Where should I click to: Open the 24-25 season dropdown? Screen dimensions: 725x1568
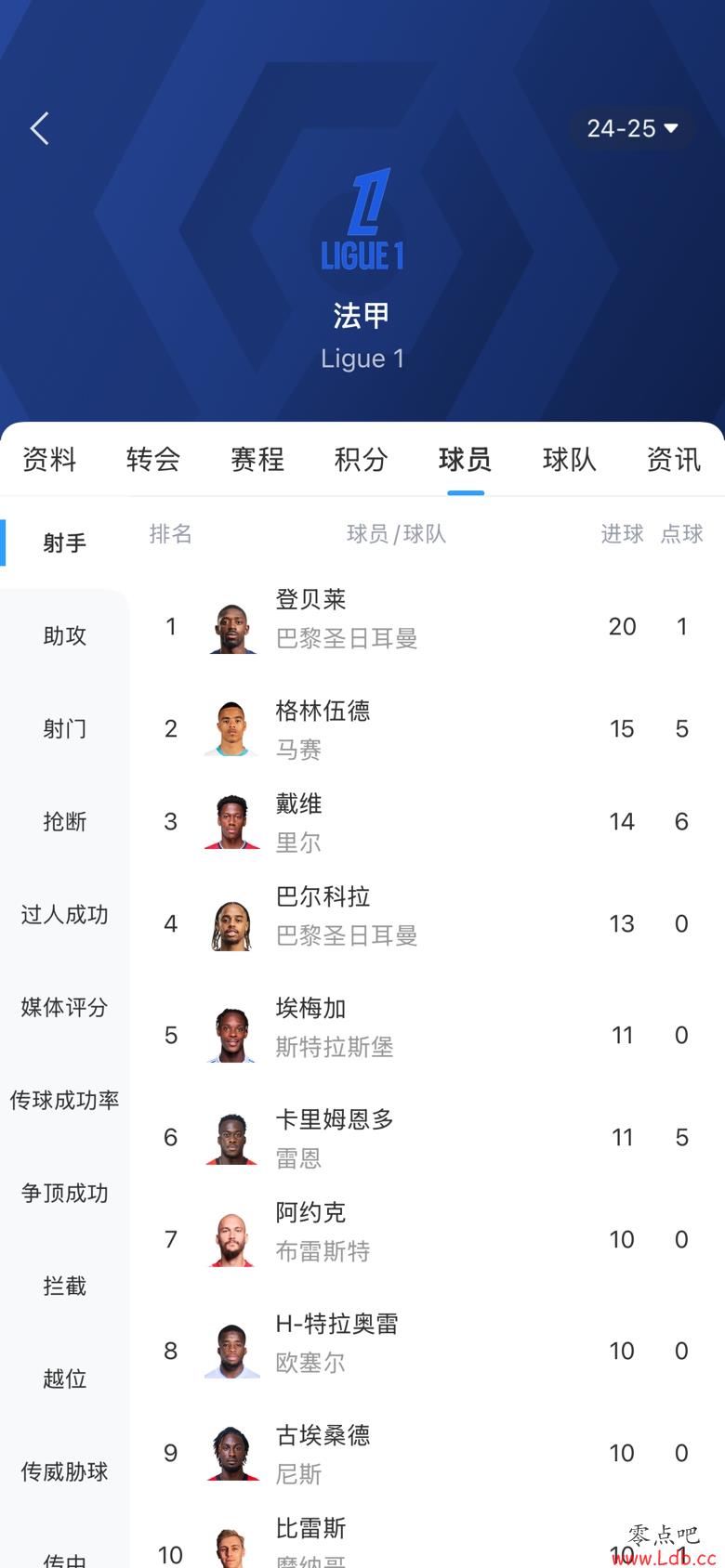click(x=632, y=128)
